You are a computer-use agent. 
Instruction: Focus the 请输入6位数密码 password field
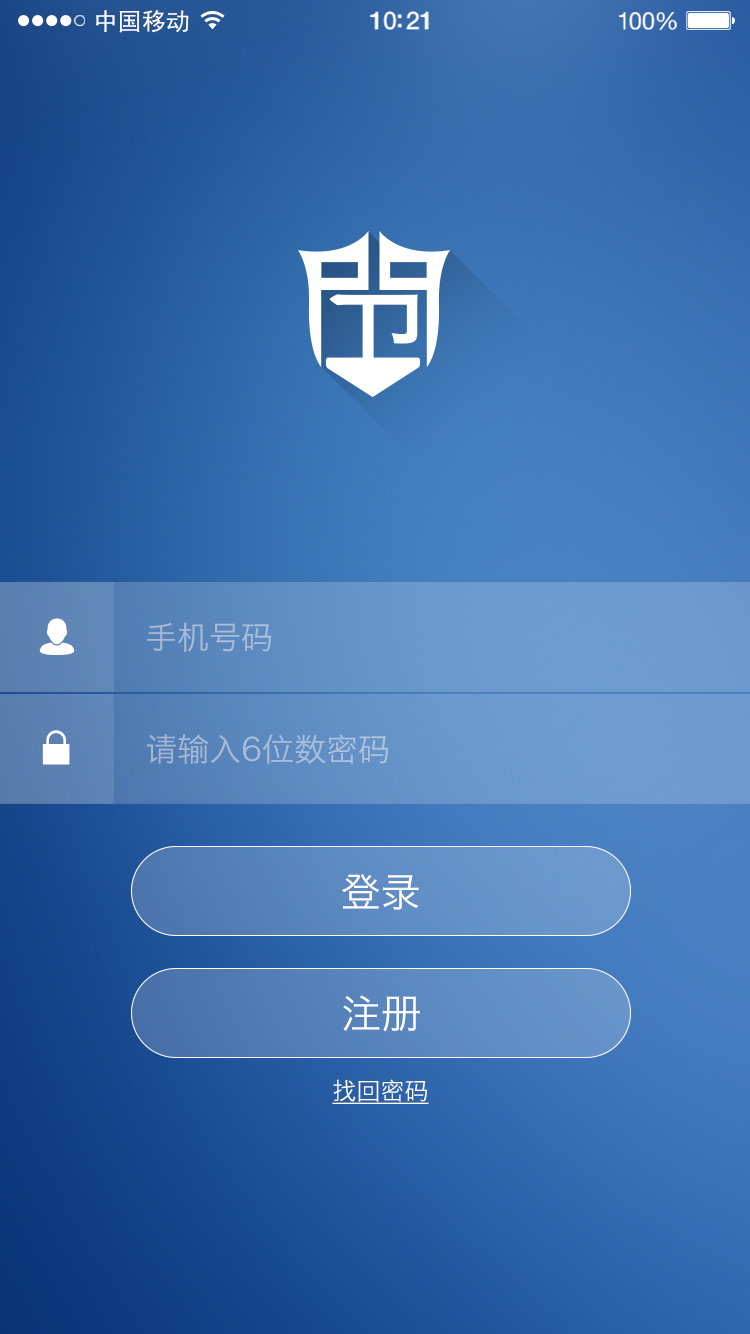pos(430,749)
